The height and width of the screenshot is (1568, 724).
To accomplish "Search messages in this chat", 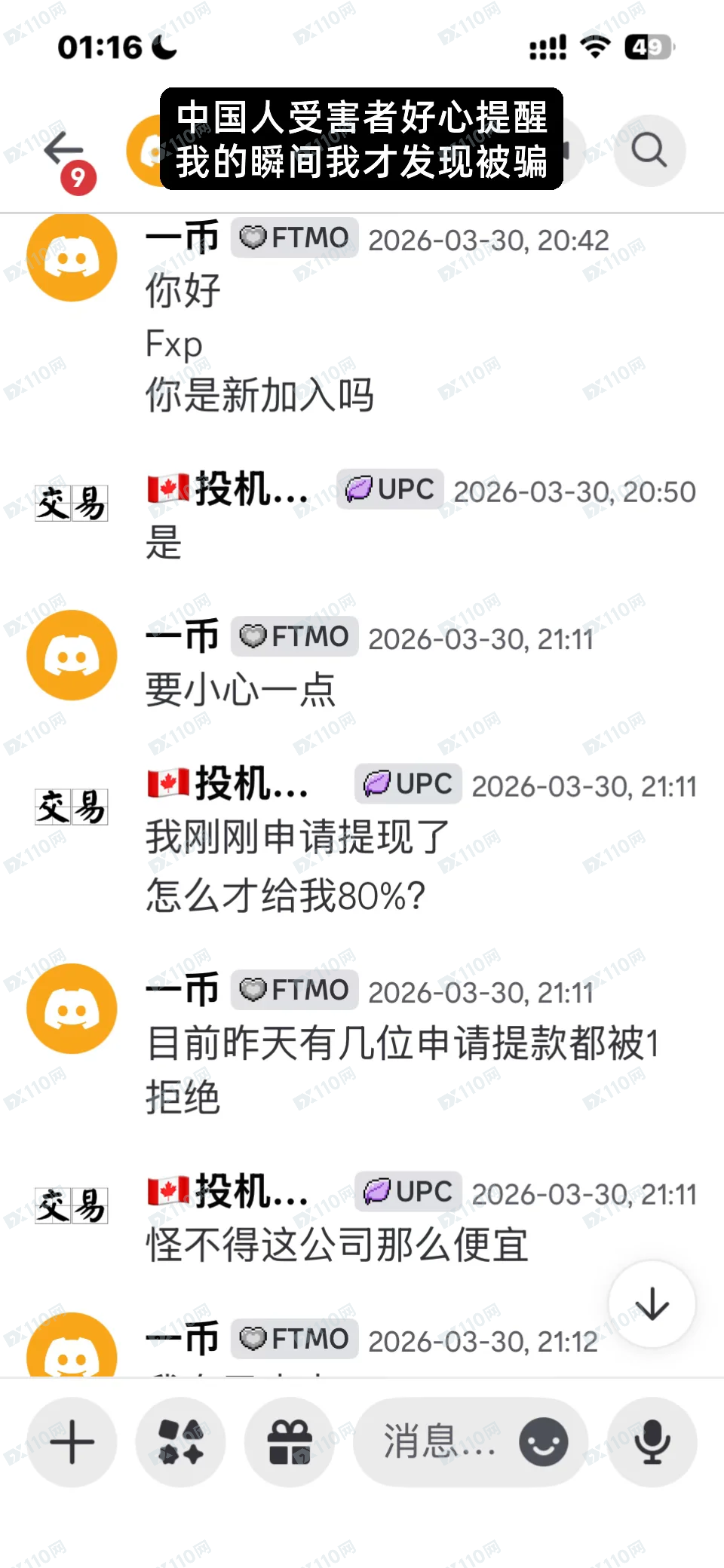I will coord(649,150).
